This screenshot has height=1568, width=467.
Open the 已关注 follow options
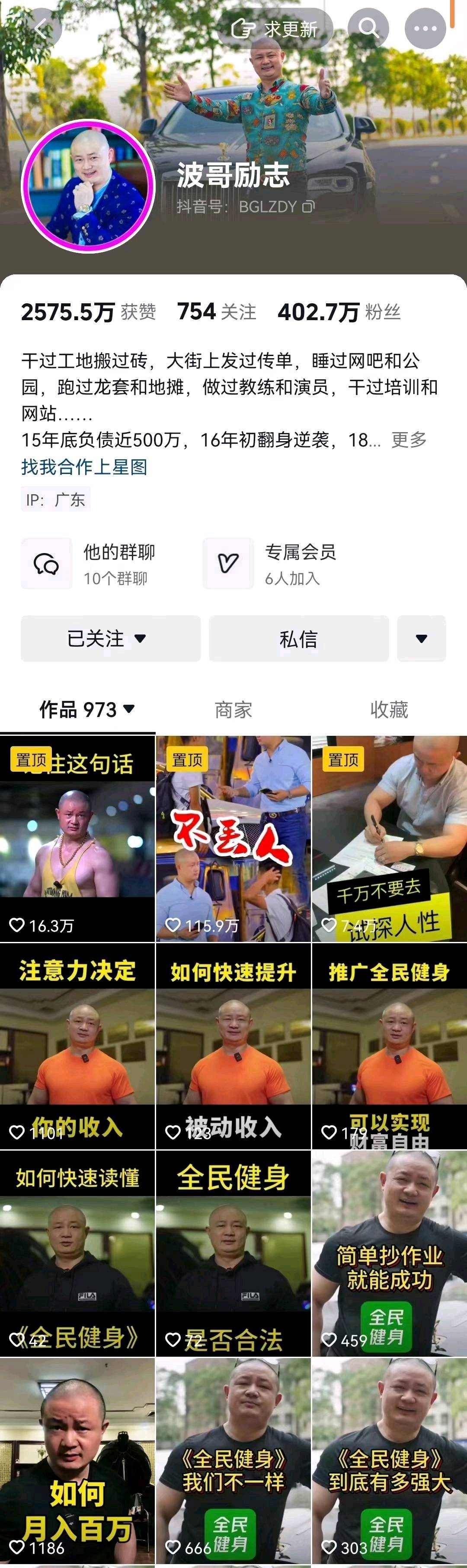[x=110, y=639]
